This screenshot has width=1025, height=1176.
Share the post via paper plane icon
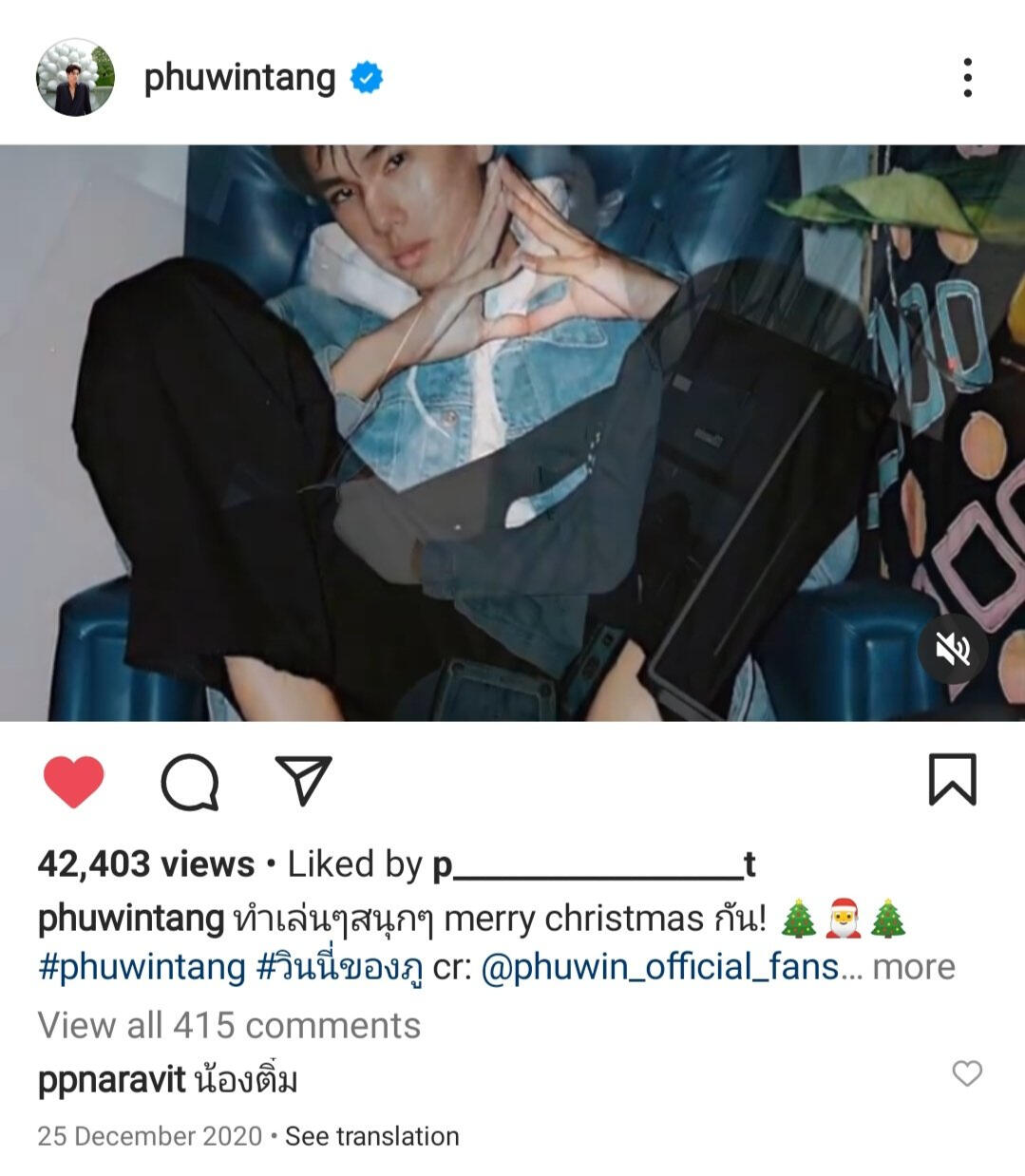click(303, 781)
